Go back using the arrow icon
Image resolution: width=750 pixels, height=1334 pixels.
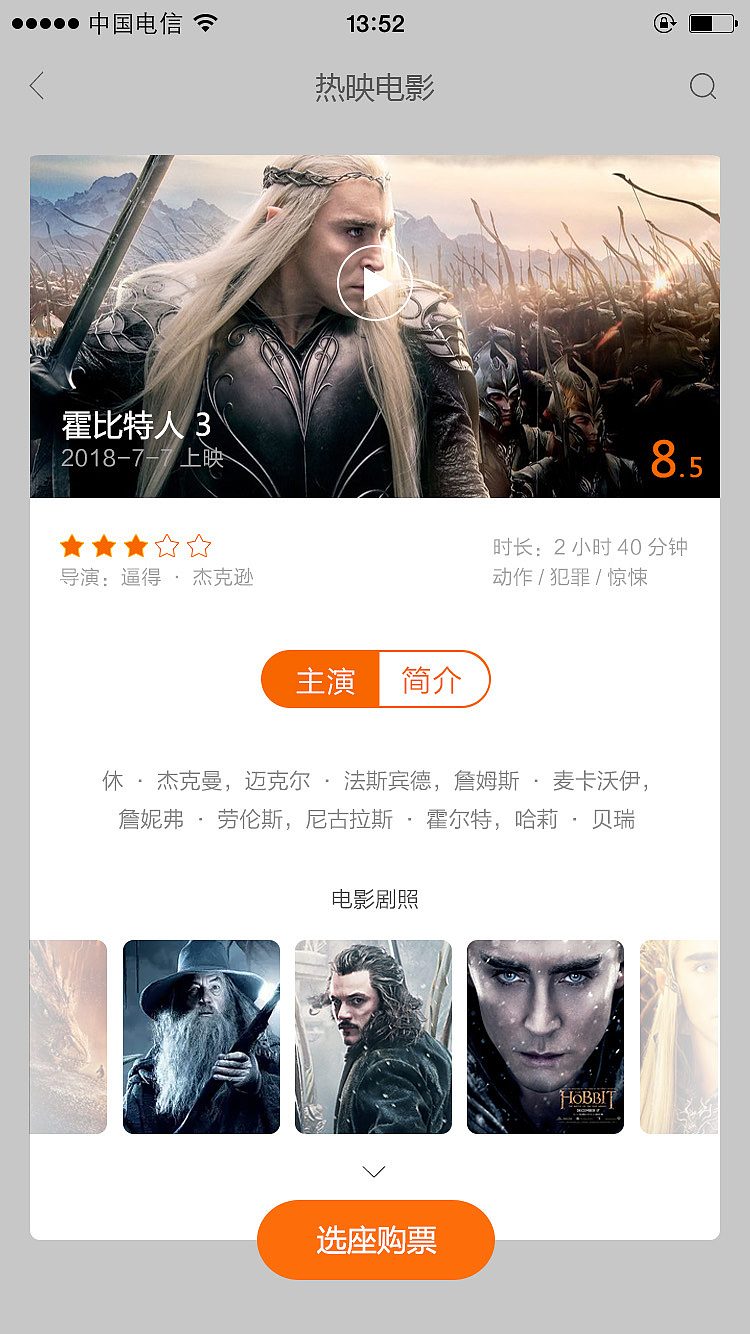(x=38, y=87)
